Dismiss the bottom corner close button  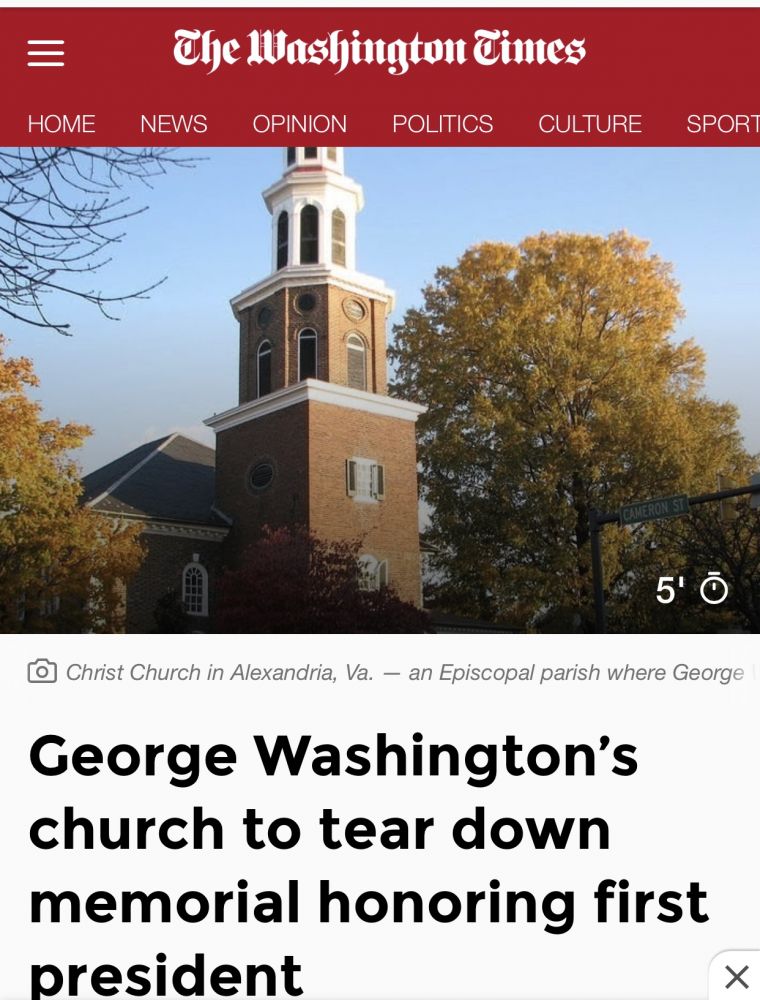pos(737,977)
